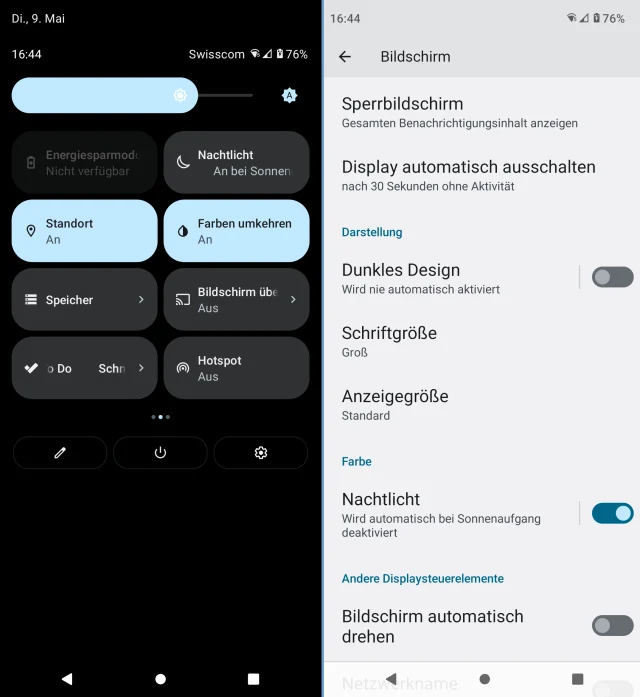This screenshot has height=697, width=640.
Task: Disable the Farben umkehren tile
Action: pos(236,231)
